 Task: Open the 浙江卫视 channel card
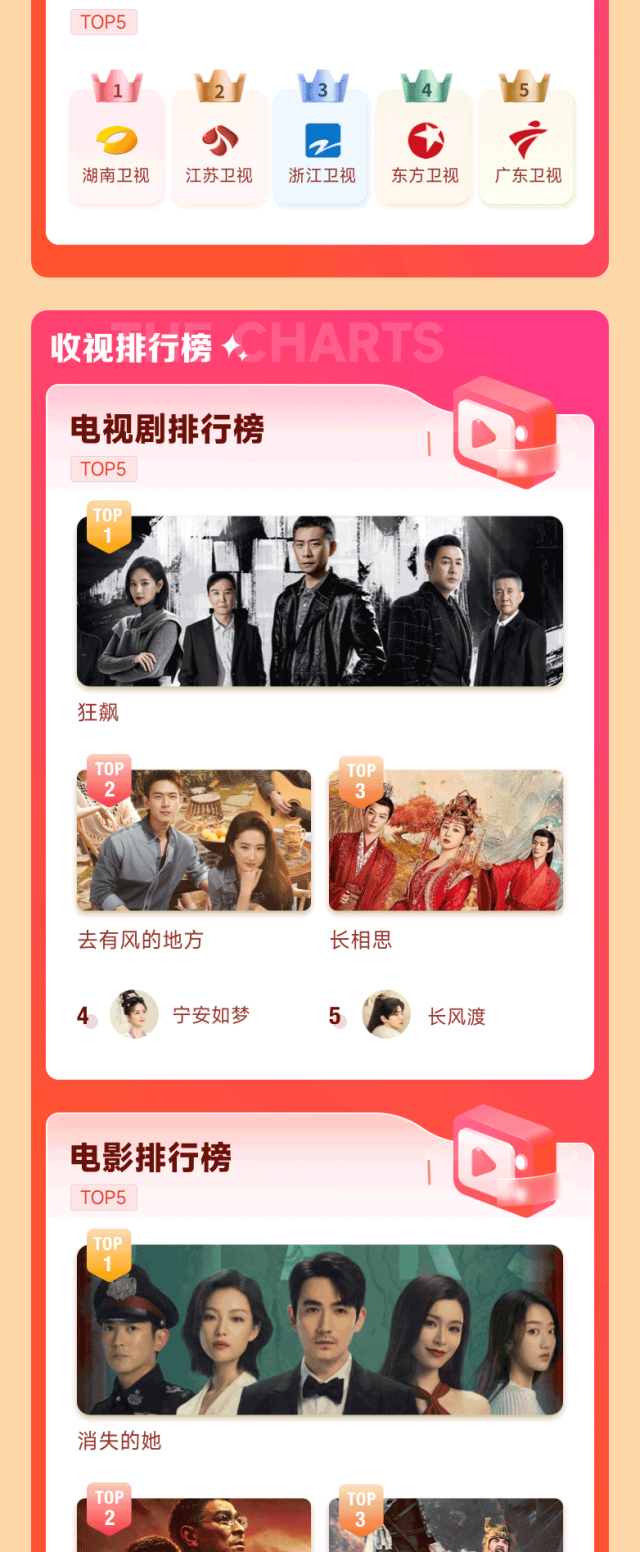[x=322, y=149]
